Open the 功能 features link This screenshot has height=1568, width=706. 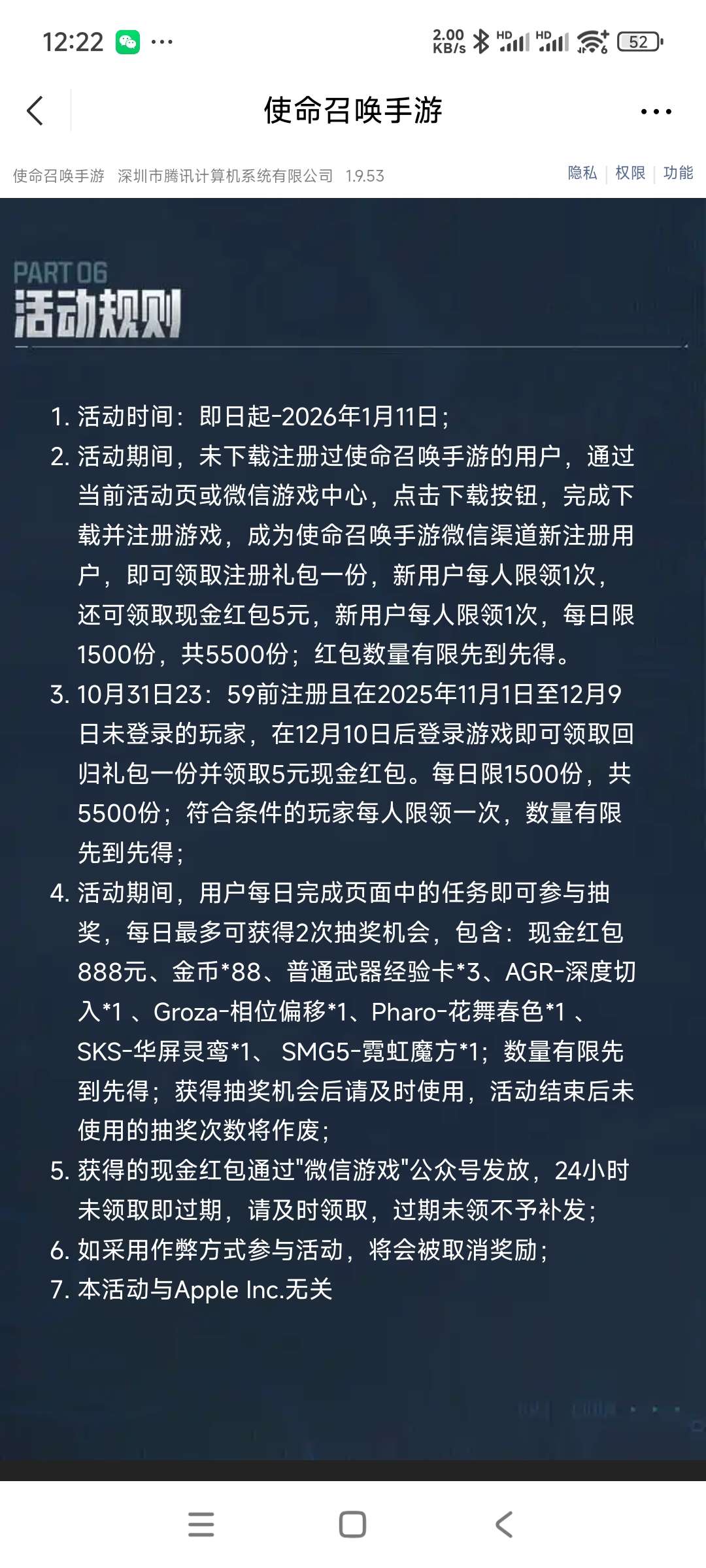[678, 173]
